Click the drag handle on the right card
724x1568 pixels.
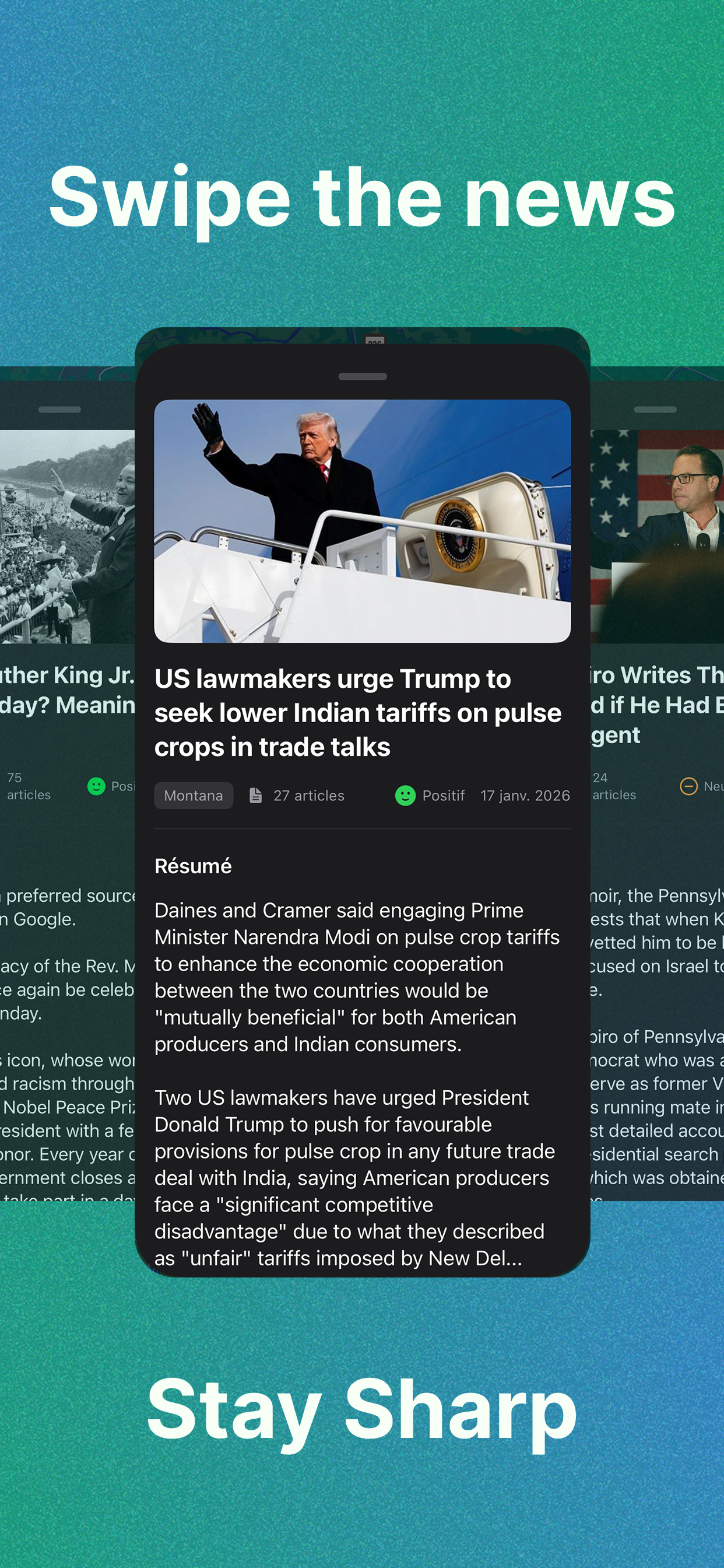tap(656, 411)
